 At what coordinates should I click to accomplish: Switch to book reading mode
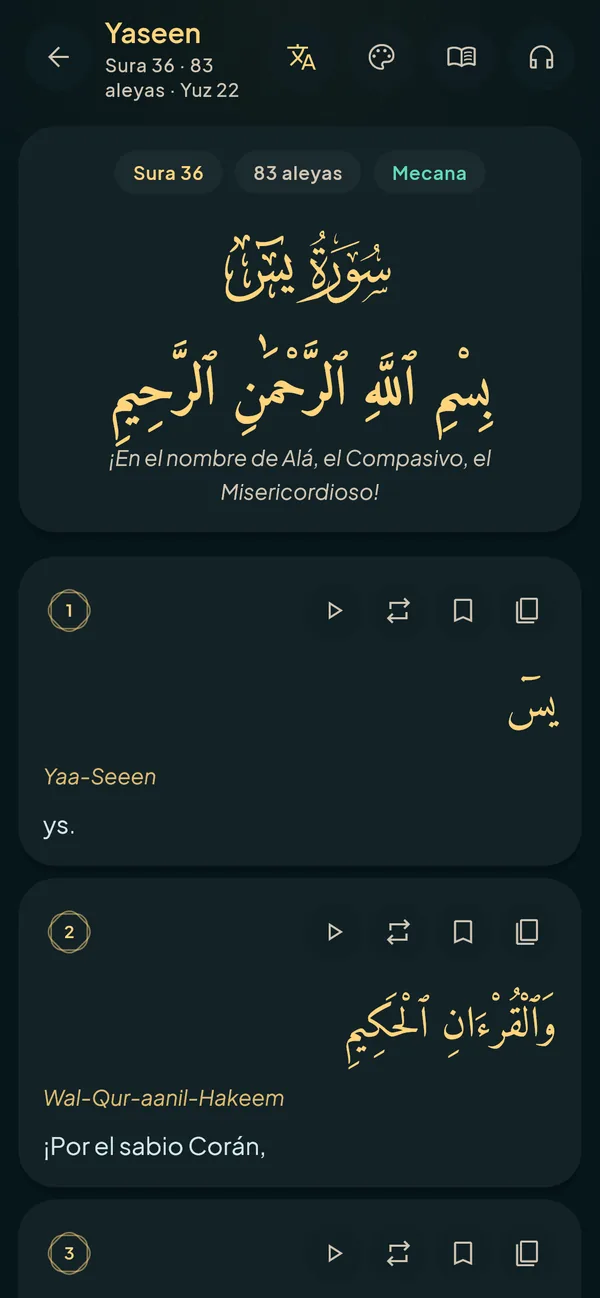coord(461,57)
